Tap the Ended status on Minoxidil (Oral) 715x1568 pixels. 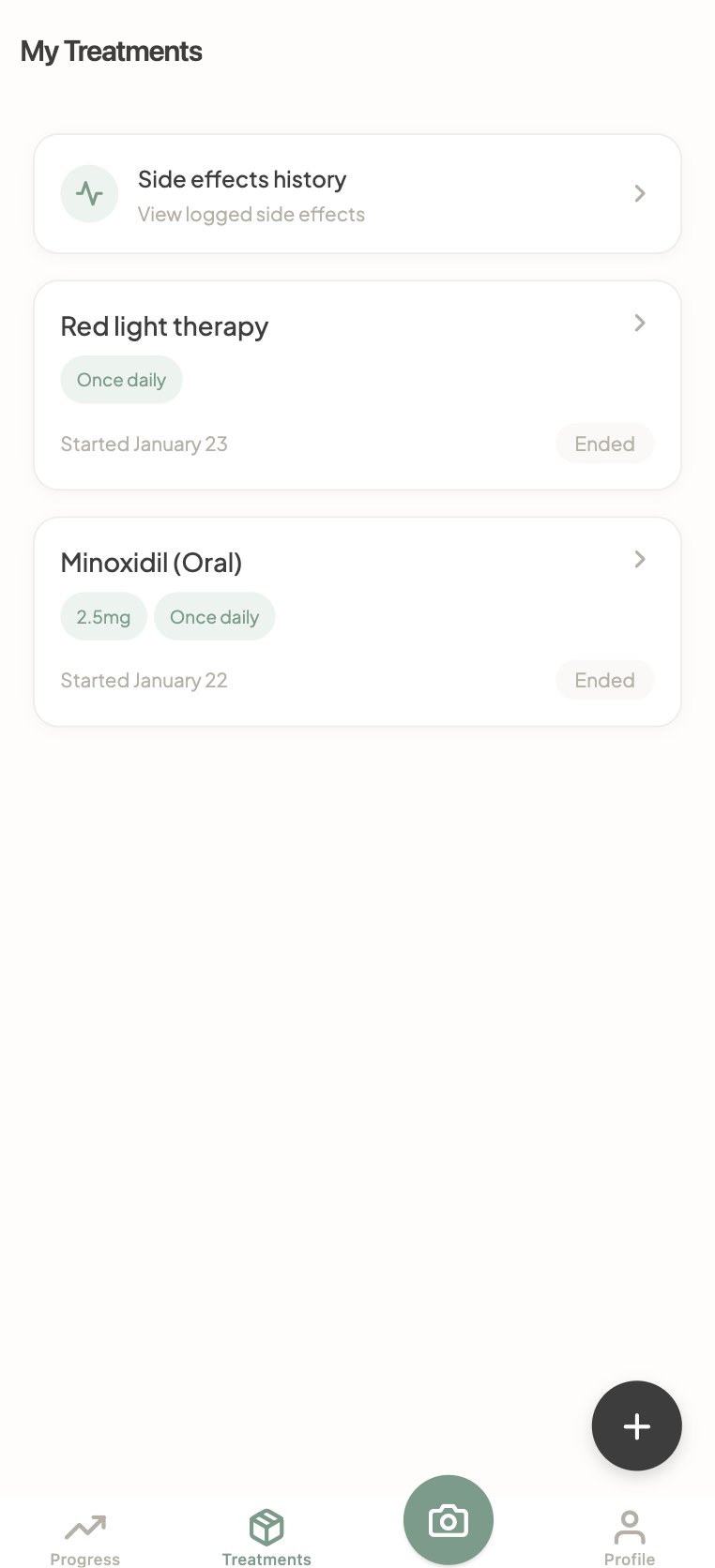(604, 679)
